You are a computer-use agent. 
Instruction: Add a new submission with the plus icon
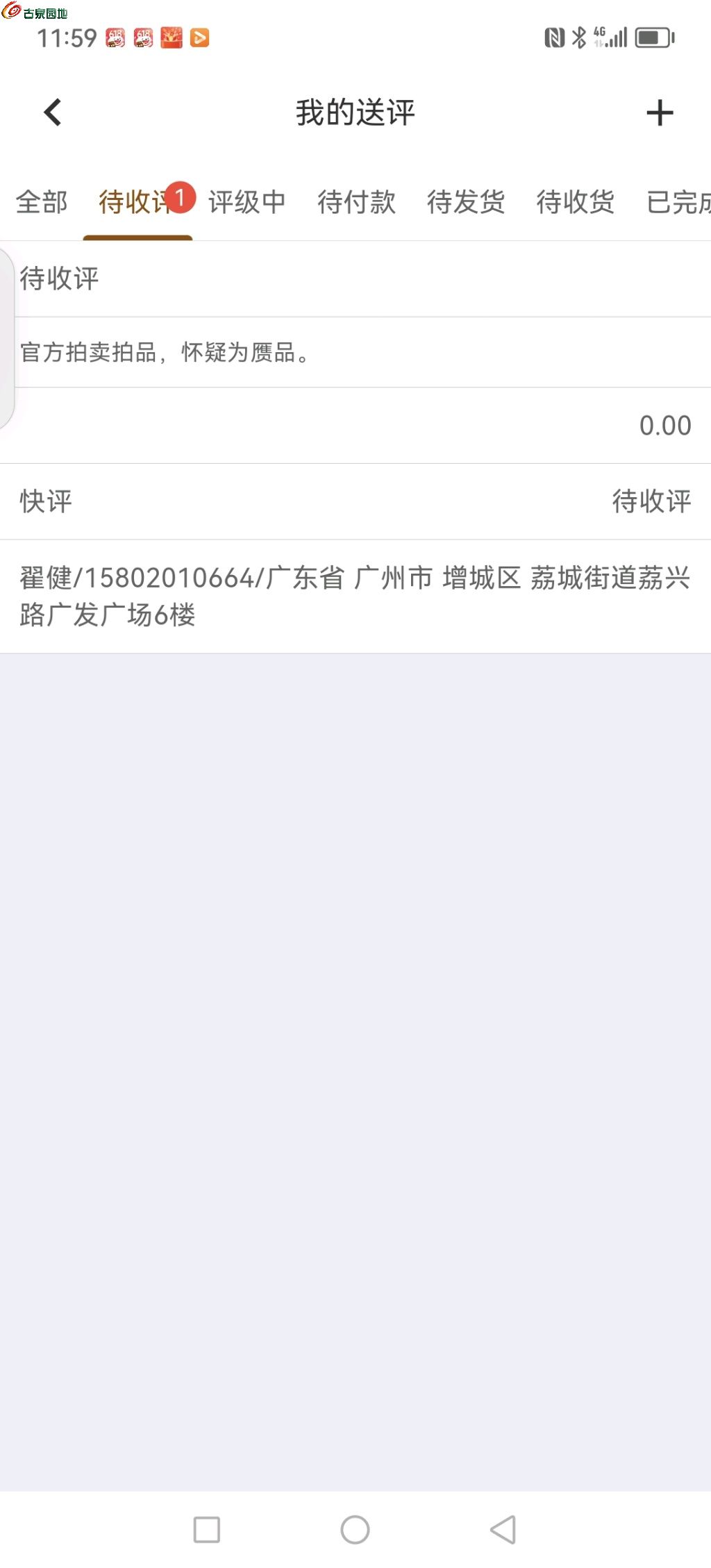(x=659, y=113)
